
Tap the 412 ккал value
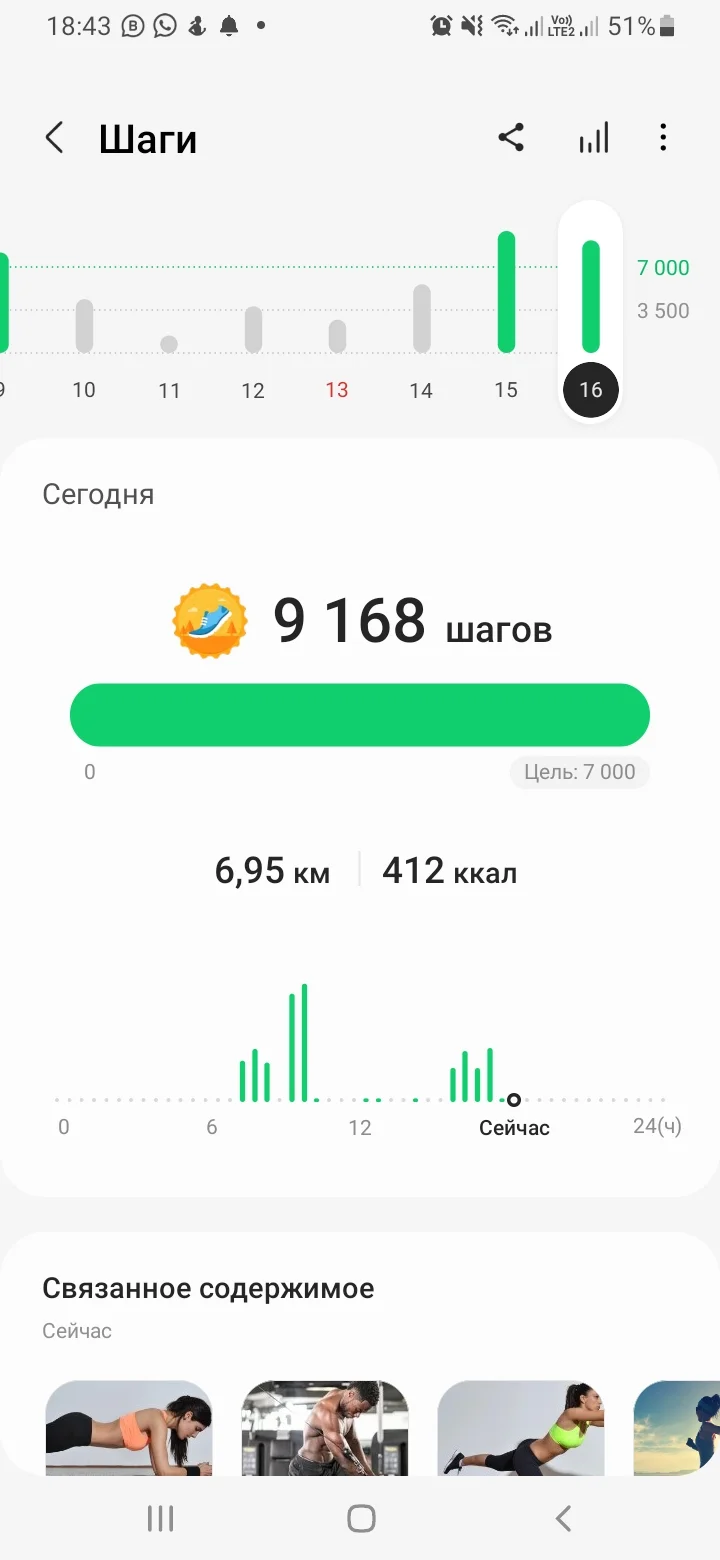[447, 870]
